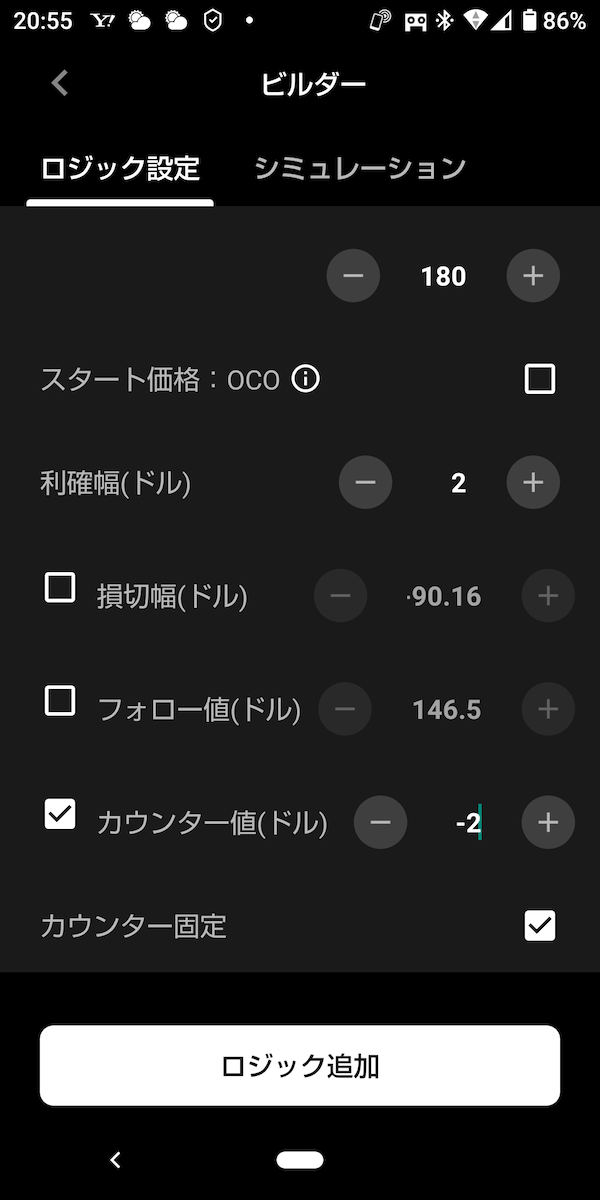The height and width of the screenshot is (1200, 600).
Task: Increase カウンター値(ドル) with the plus button
Action: 548,822
